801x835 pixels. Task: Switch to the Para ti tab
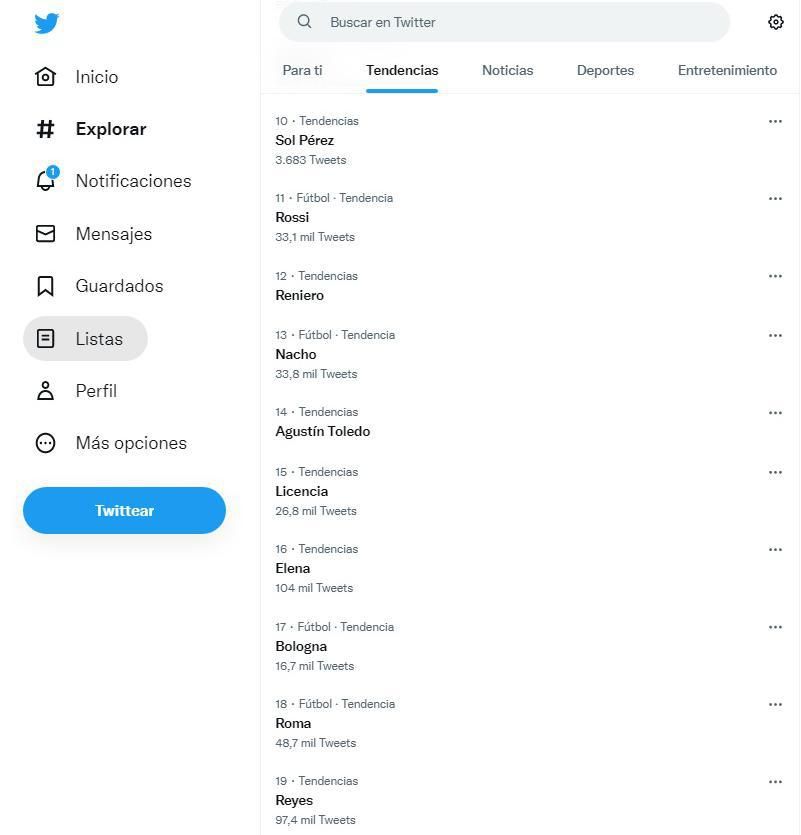[x=302, y=70]
